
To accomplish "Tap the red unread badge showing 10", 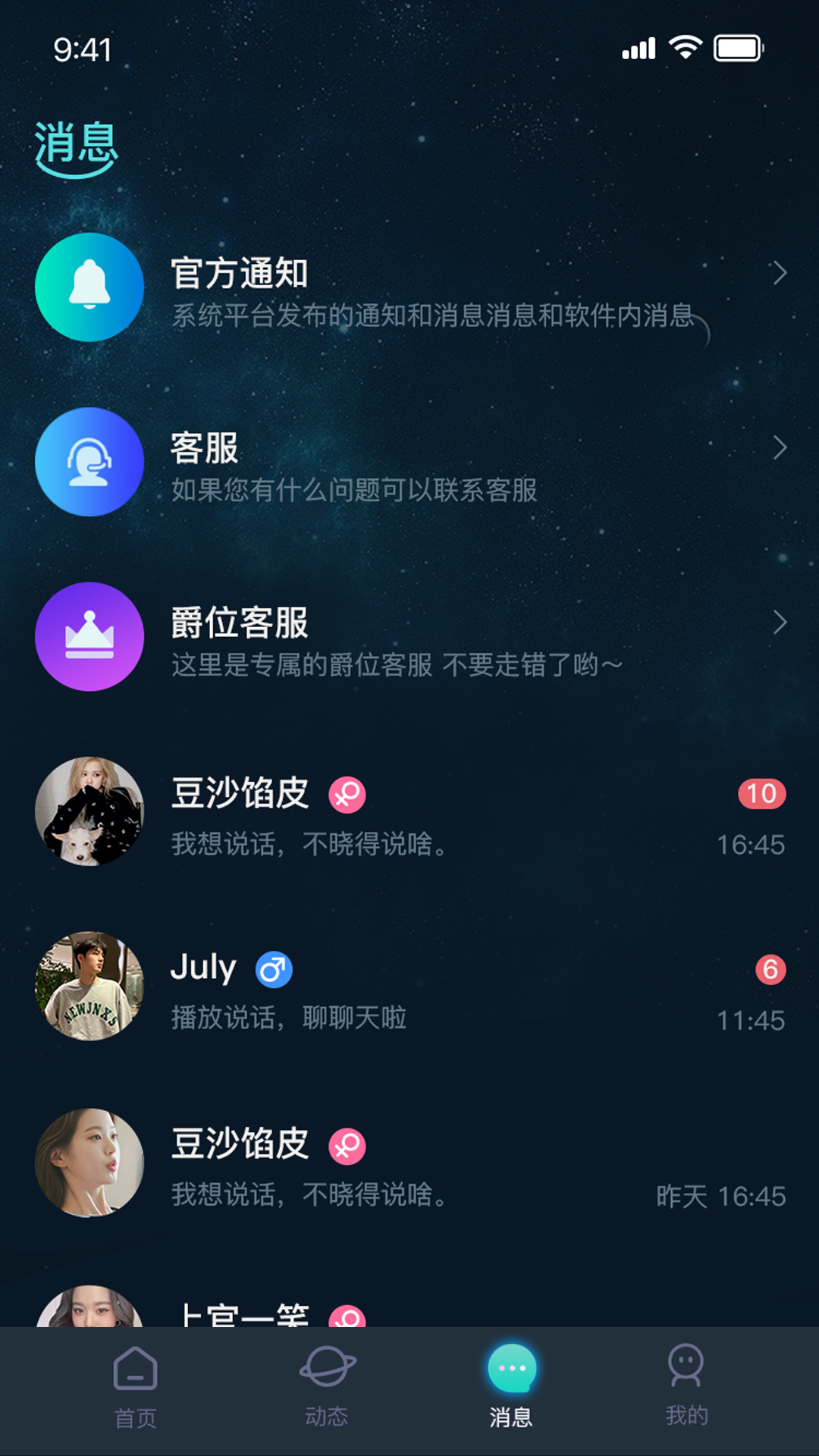I will point(761,795).
